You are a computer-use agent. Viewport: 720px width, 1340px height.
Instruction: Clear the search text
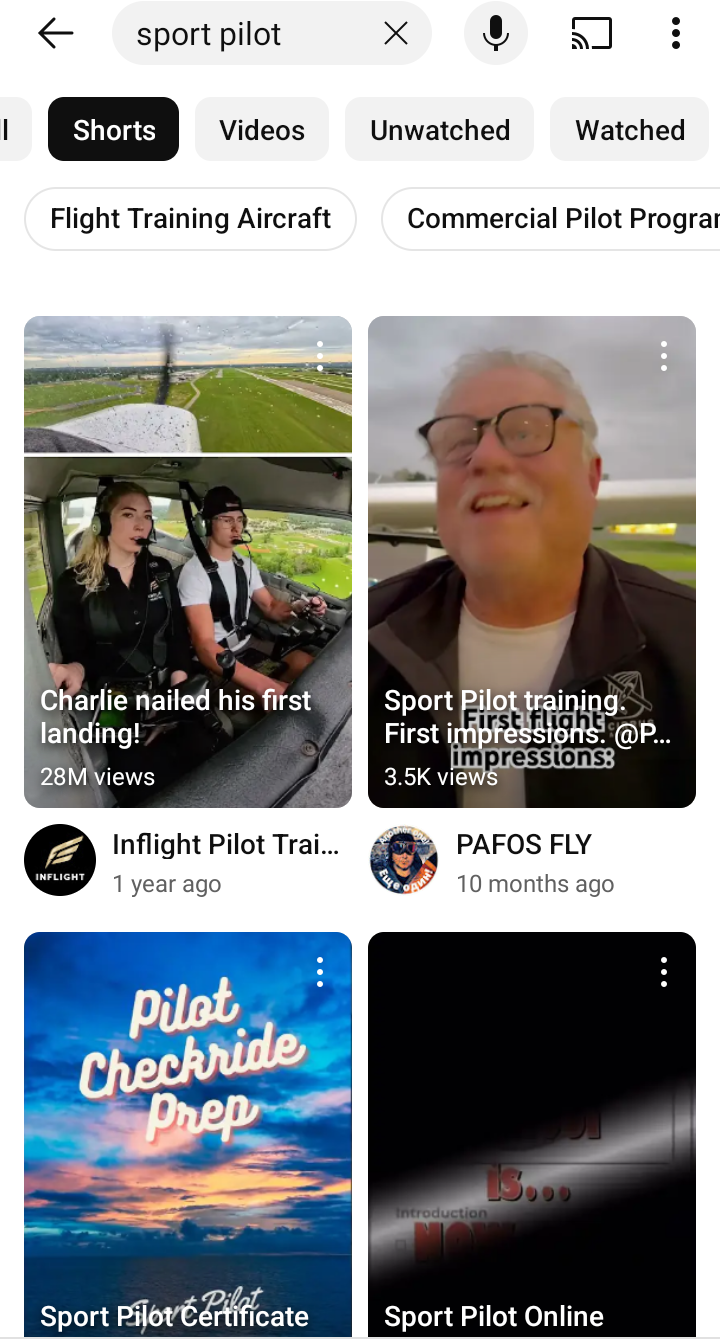pos(396,34)
